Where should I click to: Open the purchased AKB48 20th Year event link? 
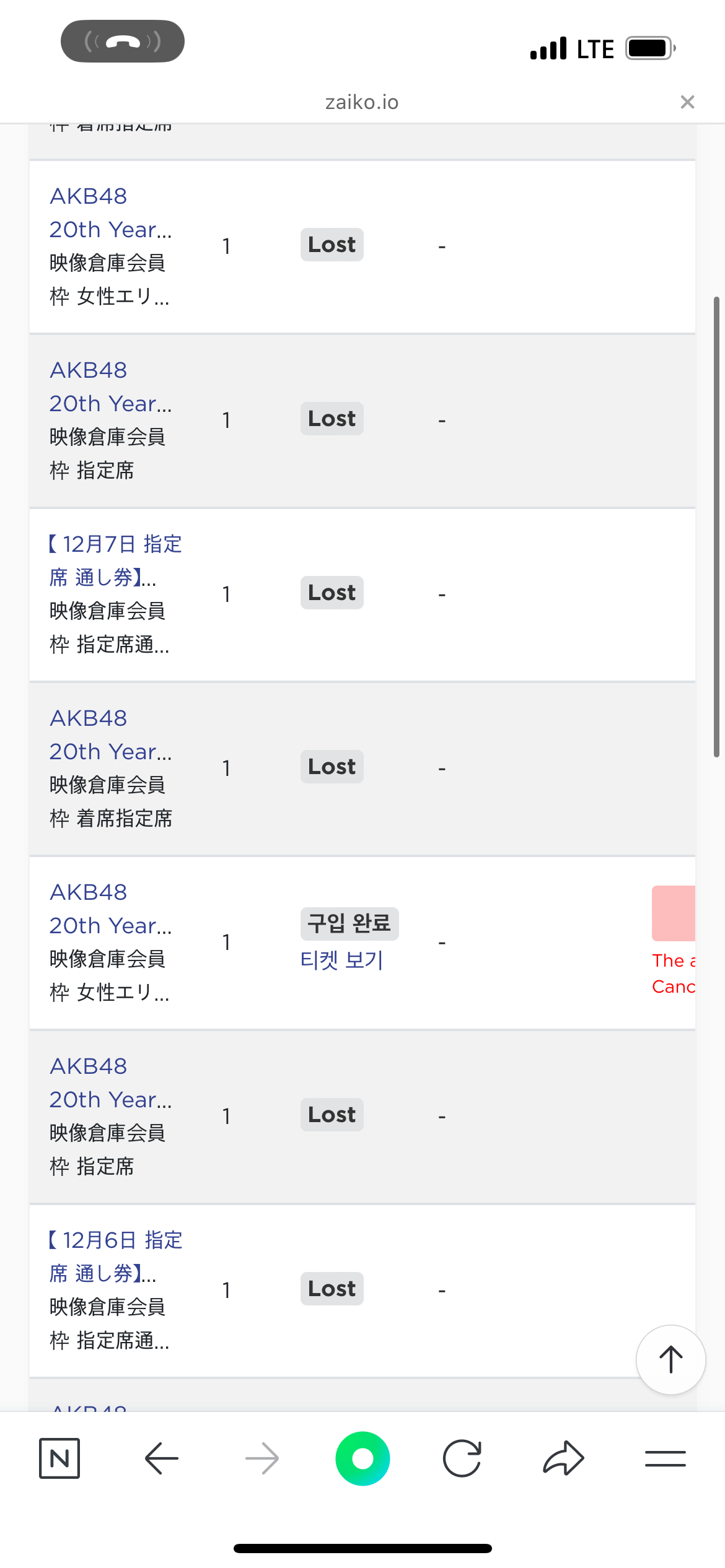click(110, 908)
